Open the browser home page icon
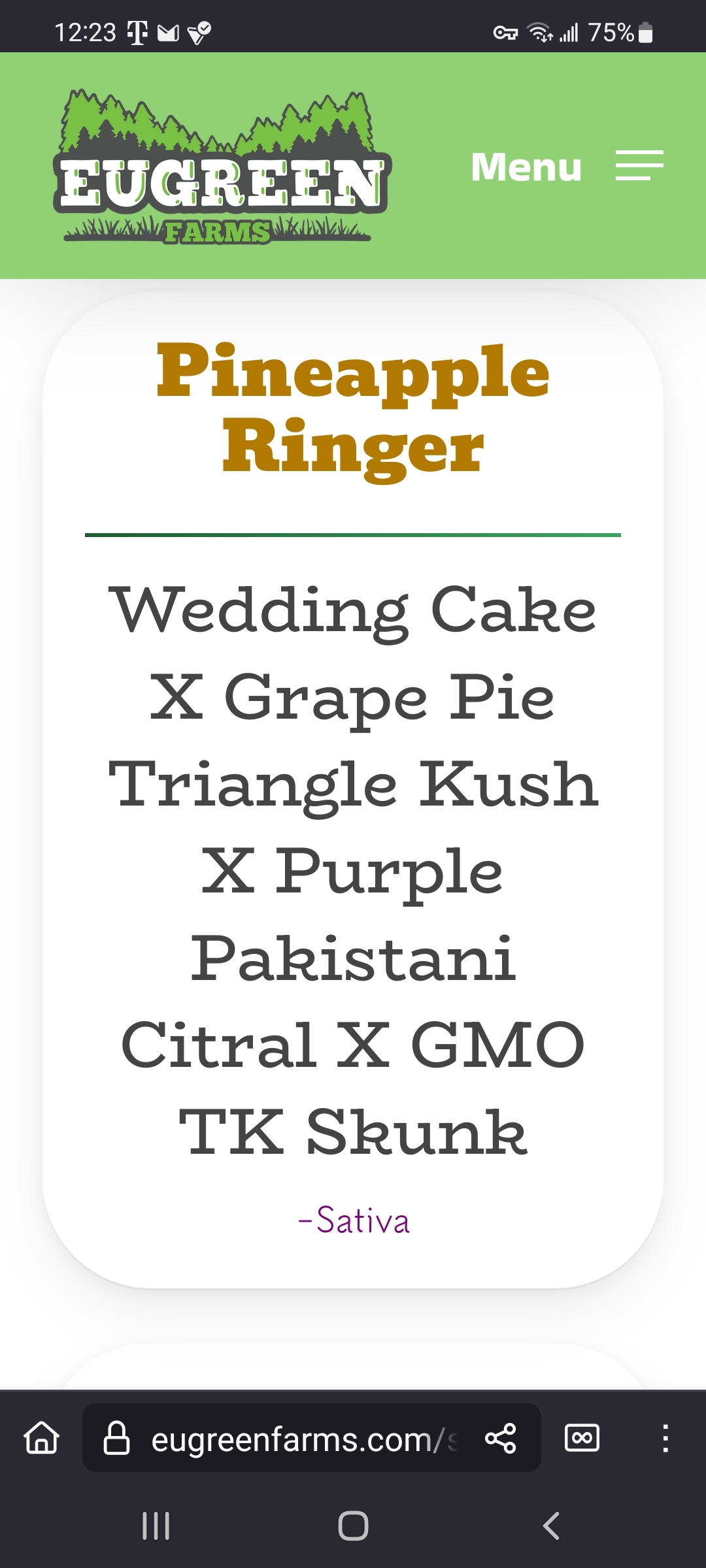Image resolution: width=706 pixels, height=1568 pixels. 42,1438
